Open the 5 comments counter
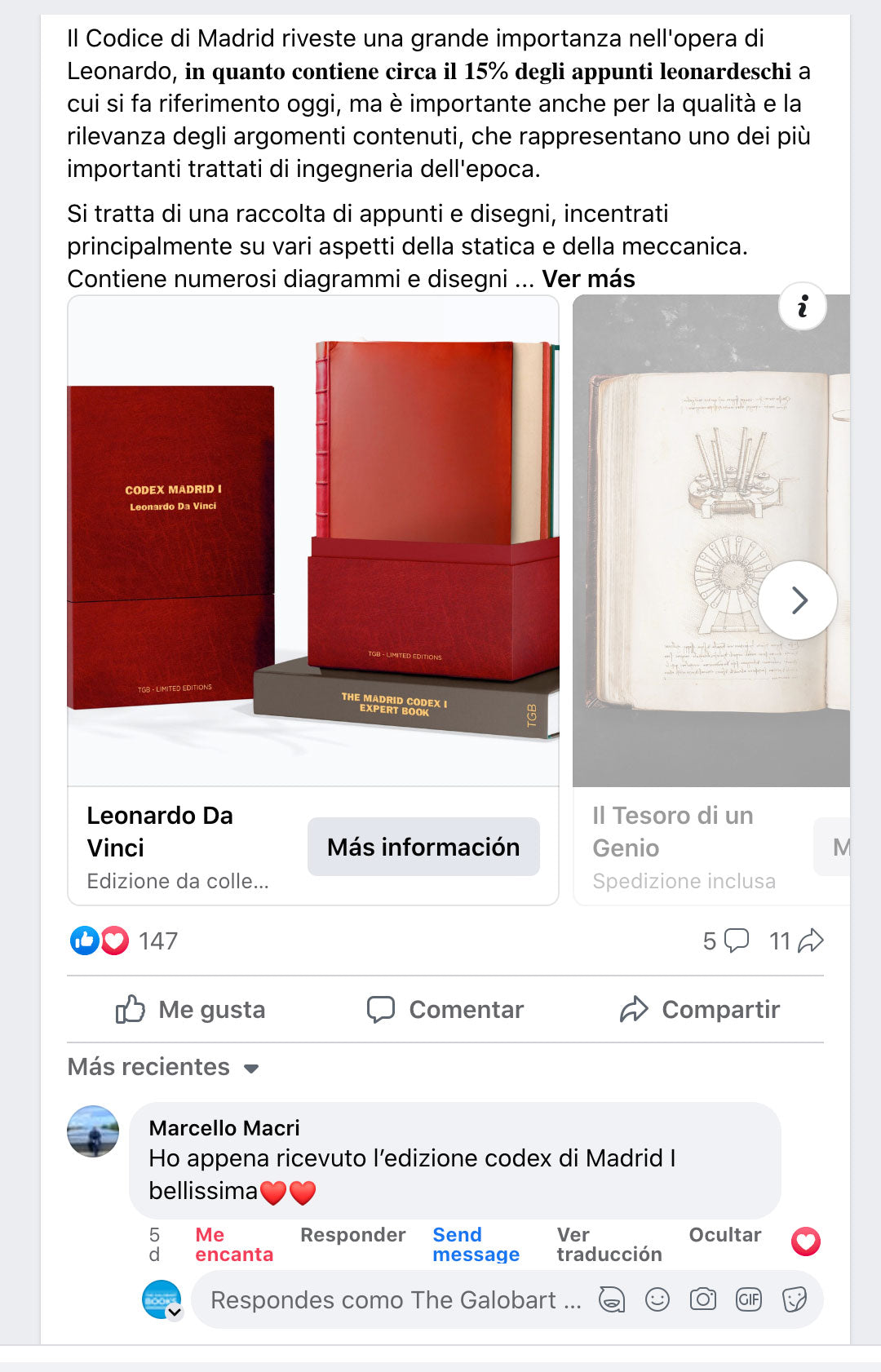 pyautogui.click(x=725, y=941)
